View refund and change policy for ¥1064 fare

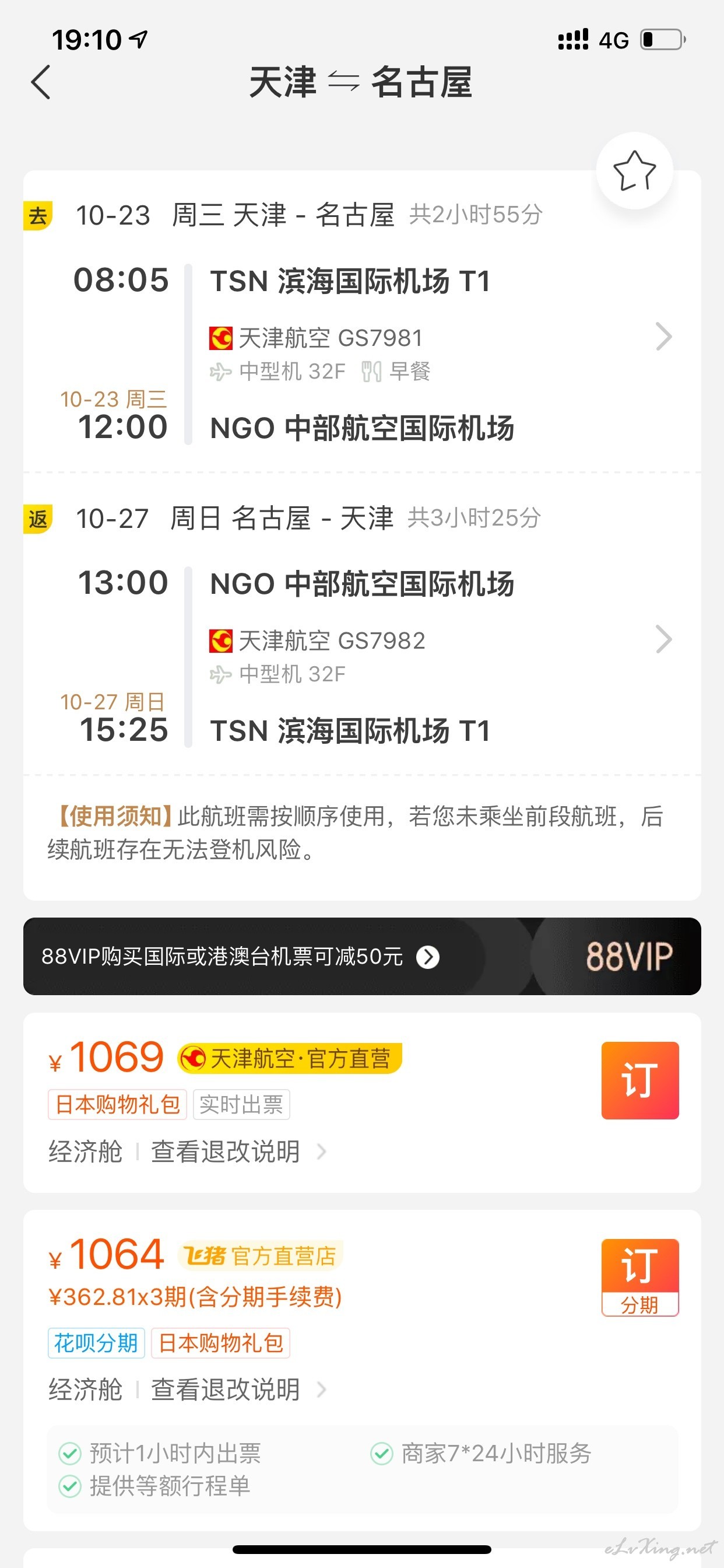238,1389
